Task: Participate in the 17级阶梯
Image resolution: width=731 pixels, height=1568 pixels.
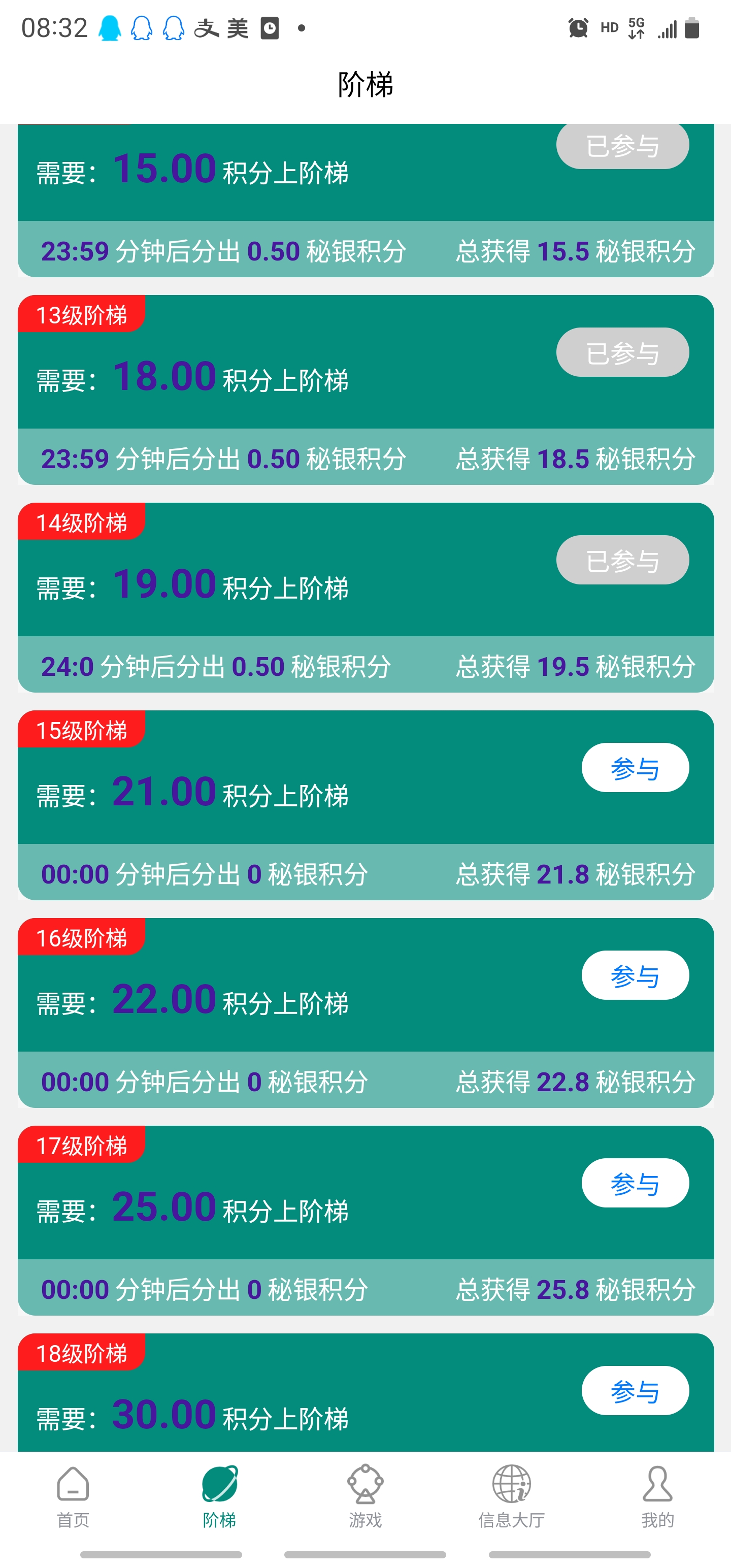Action: point(635,1183)
